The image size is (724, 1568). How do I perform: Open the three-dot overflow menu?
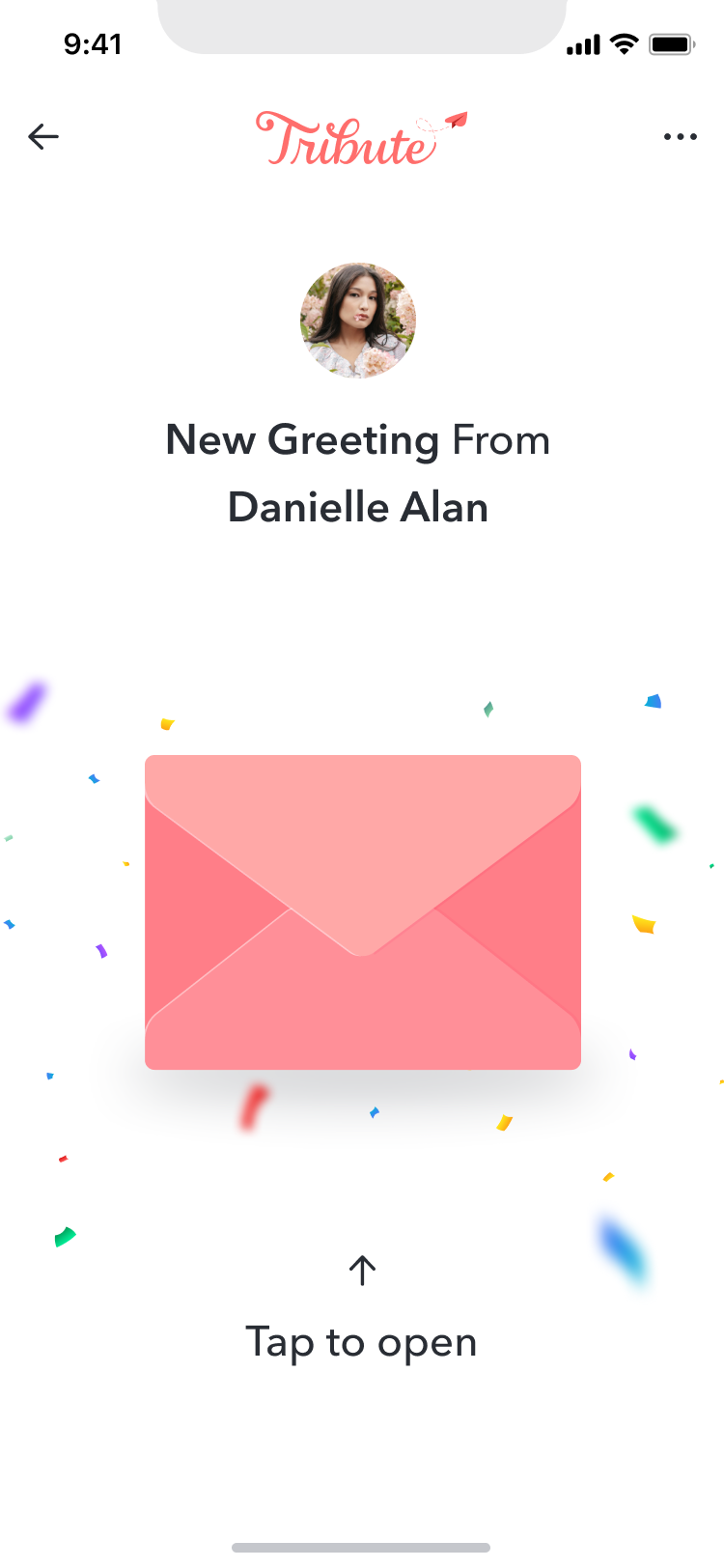click(x=680, y=137)
